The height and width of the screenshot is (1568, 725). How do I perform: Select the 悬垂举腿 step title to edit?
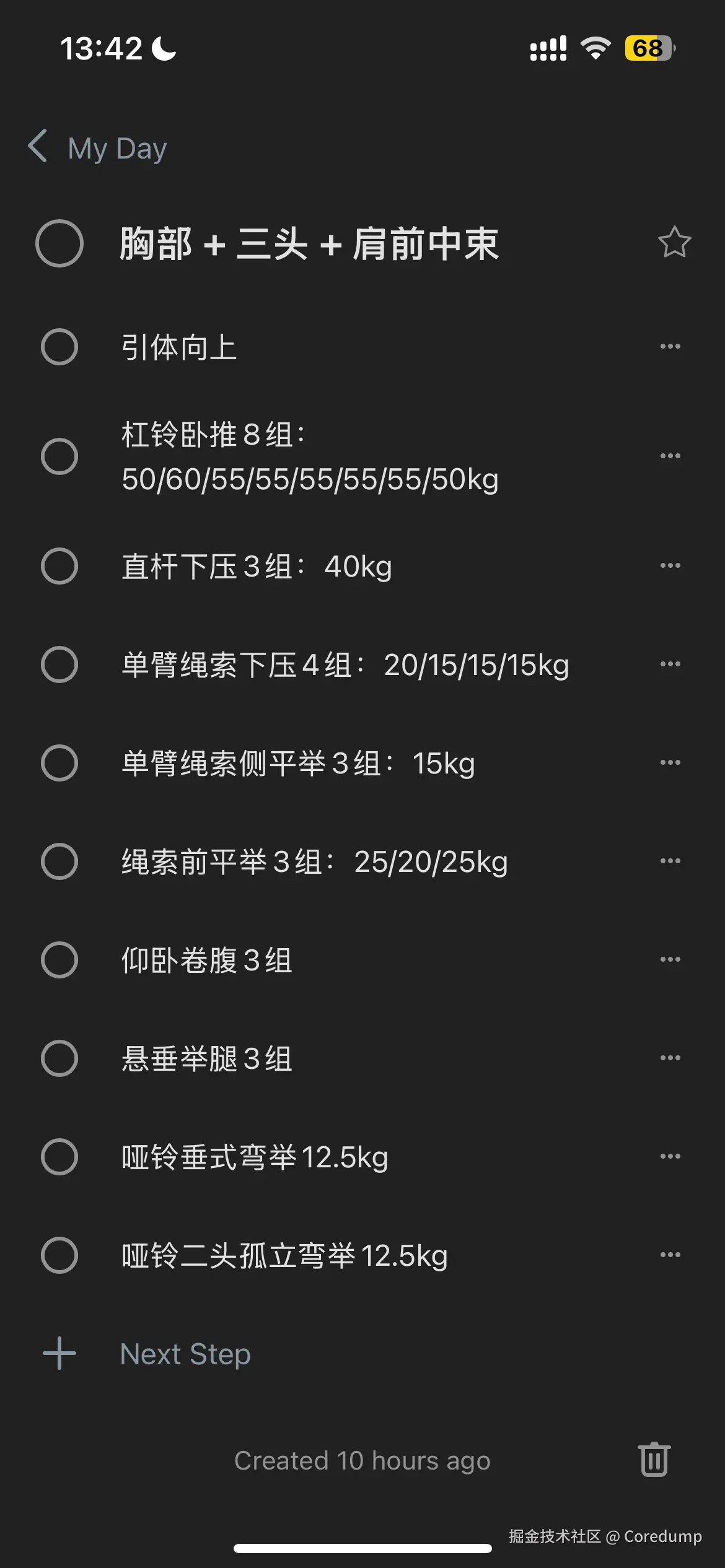[206, 1058]
